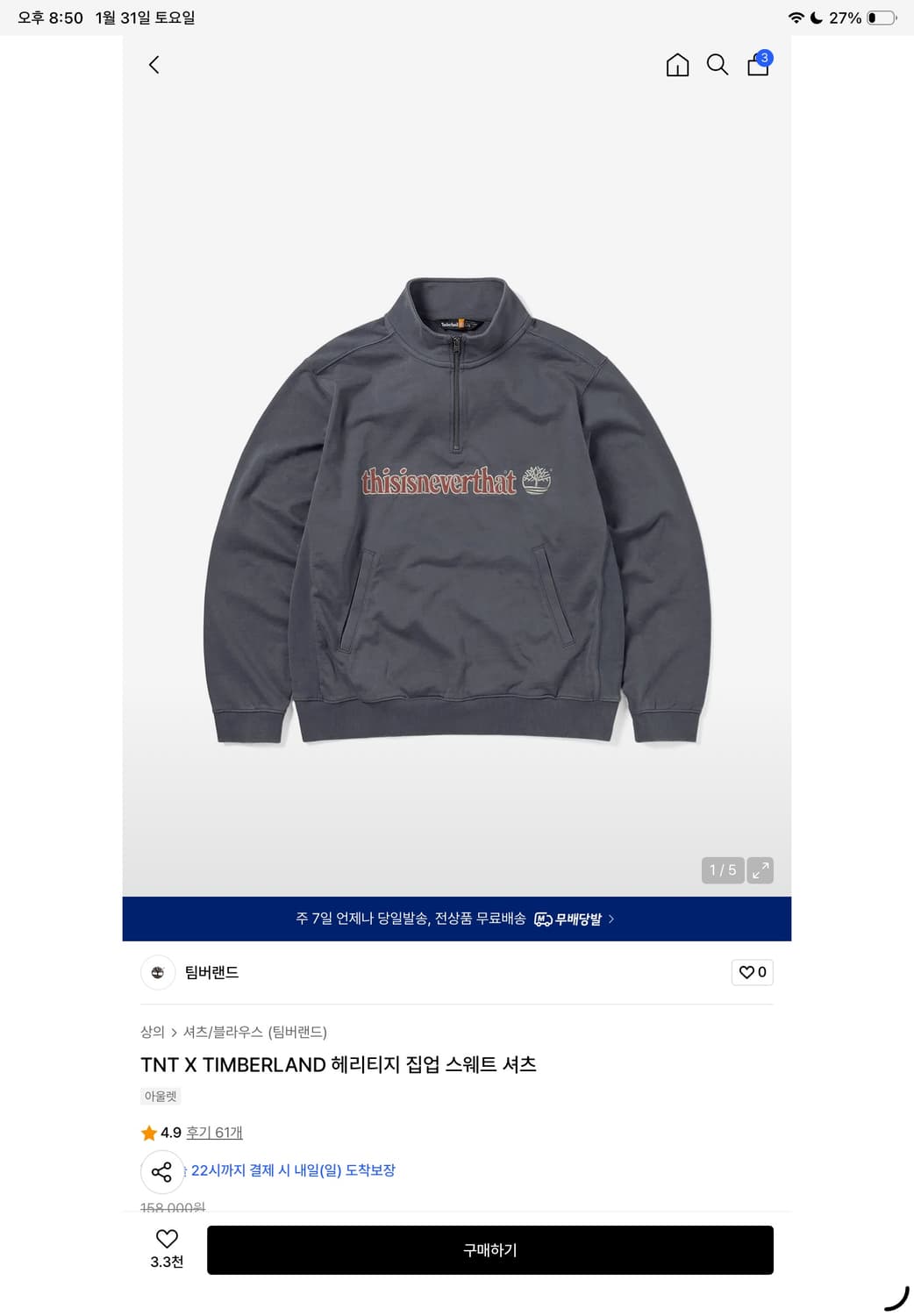Open the home screen via the house icon

[677, 64]
